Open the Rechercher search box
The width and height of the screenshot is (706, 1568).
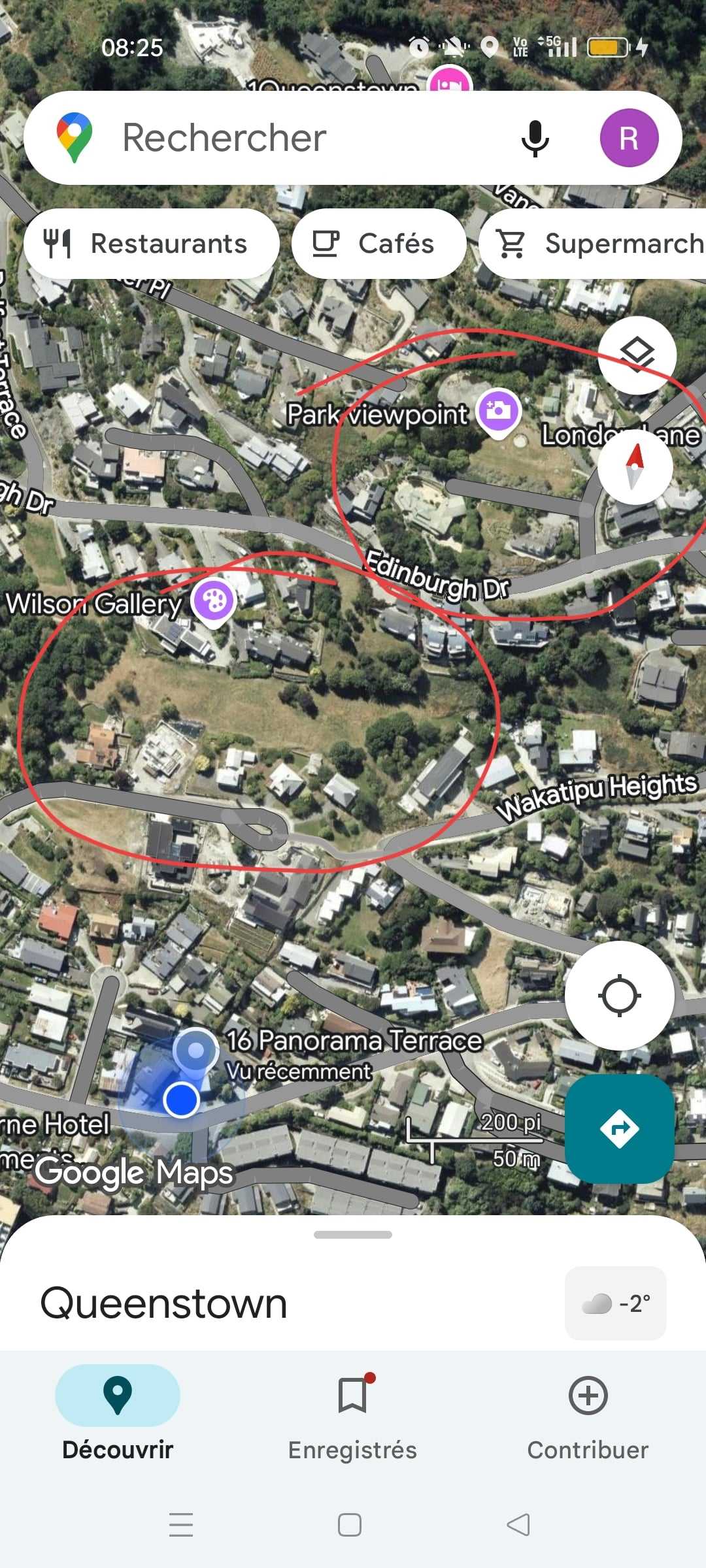tap(294, 138)
